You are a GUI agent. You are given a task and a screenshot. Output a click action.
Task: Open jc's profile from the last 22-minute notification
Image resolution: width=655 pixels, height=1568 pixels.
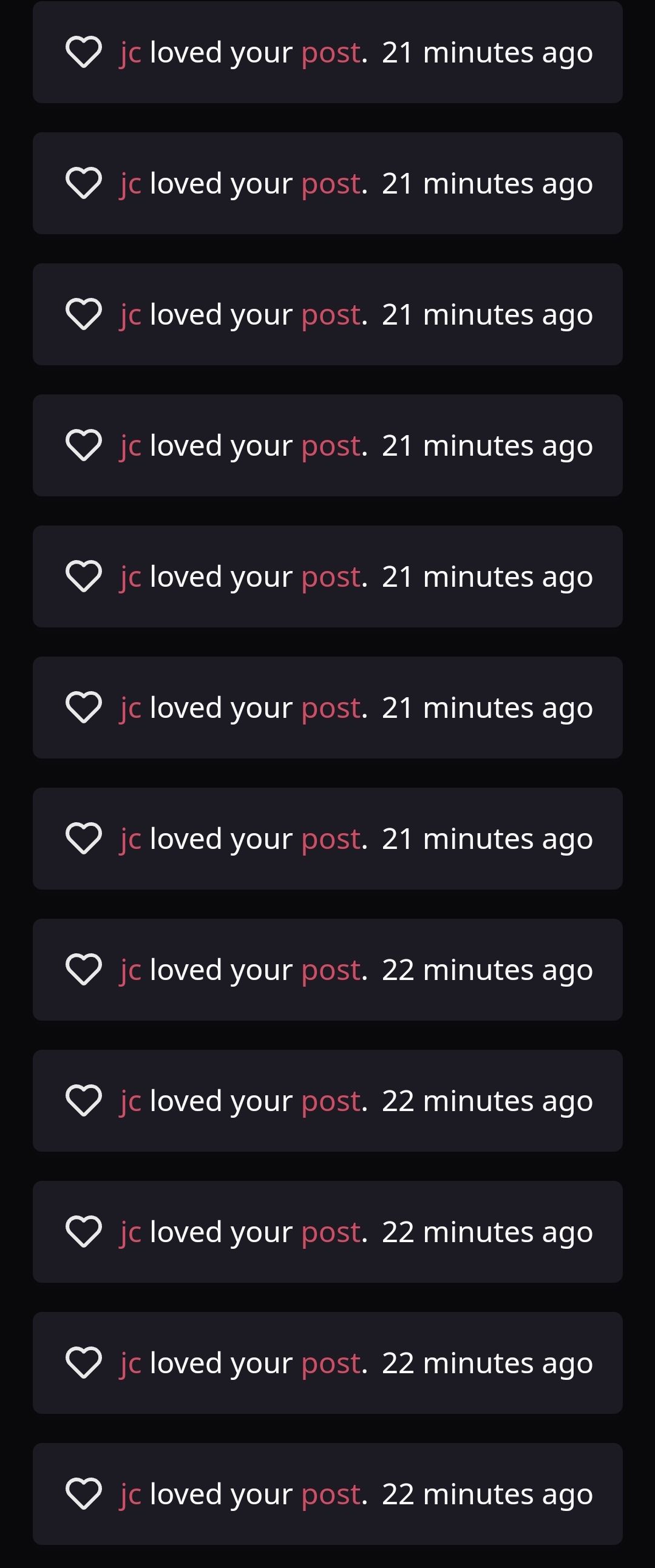pos(131,1495)
